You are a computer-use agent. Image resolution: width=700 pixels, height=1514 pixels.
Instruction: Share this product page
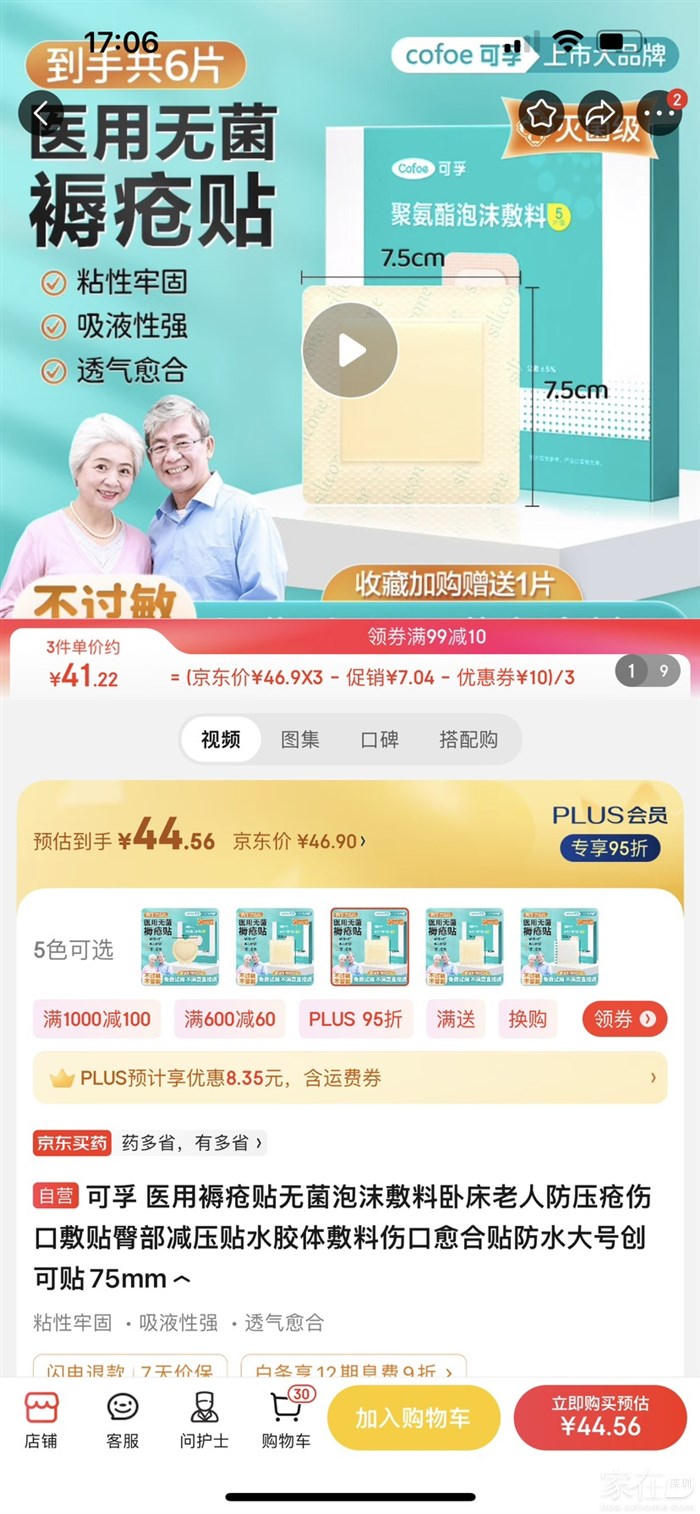coord(600,116)
